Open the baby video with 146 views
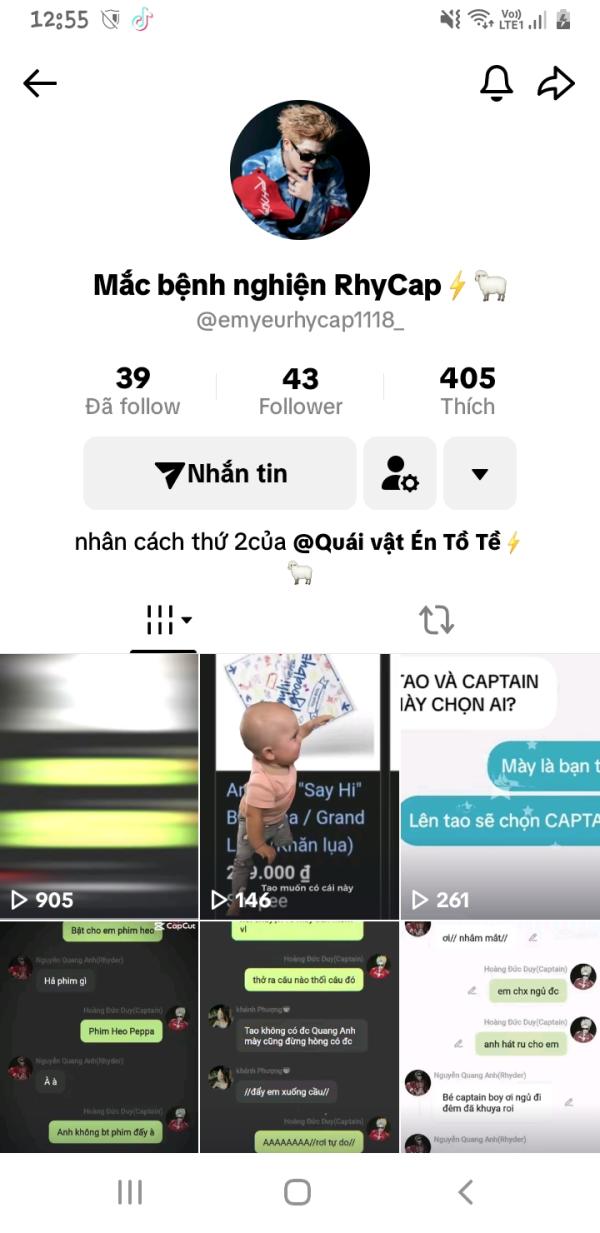The image size is (600, 1233). pos(299,786)
